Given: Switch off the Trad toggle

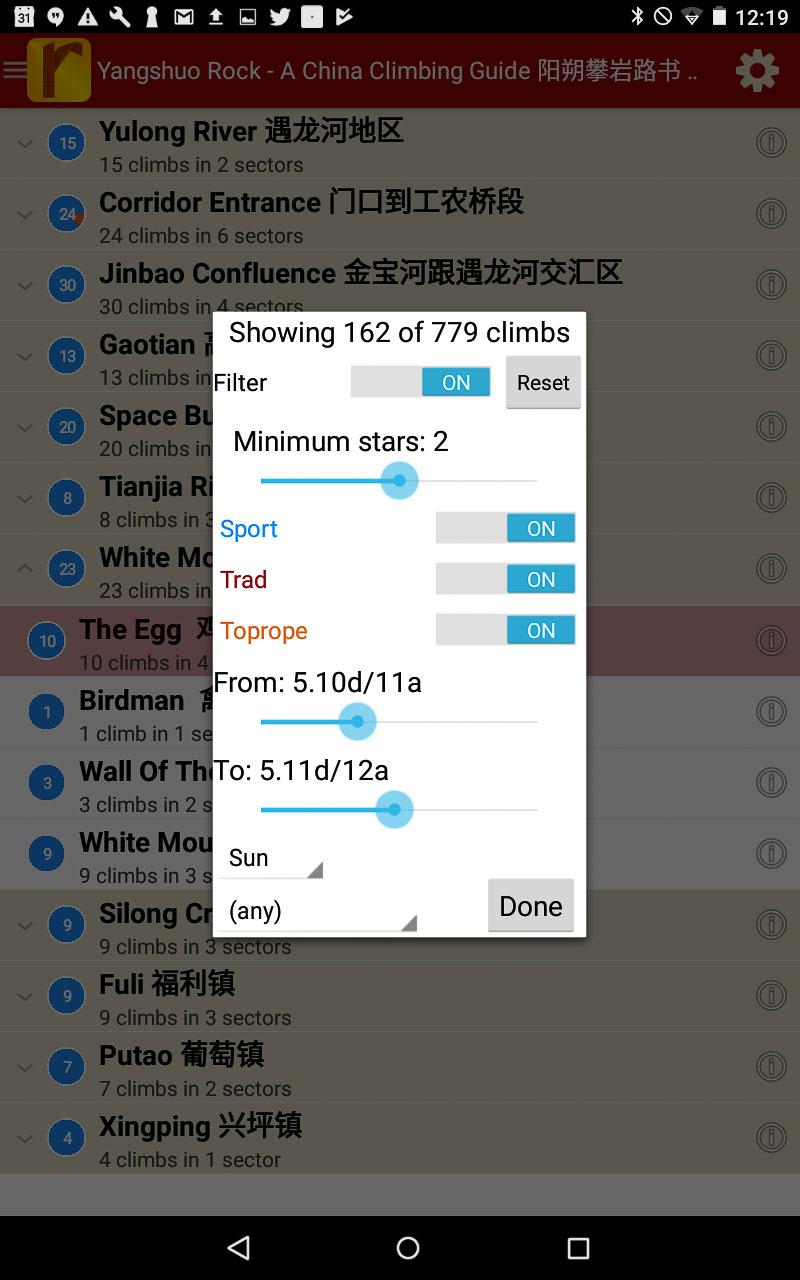Looking at the screenshot, I should (x=505, y=579).
